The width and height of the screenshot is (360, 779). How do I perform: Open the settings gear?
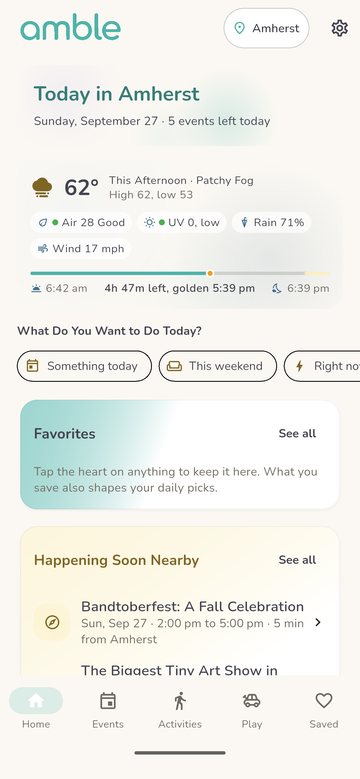coord(340,28)
